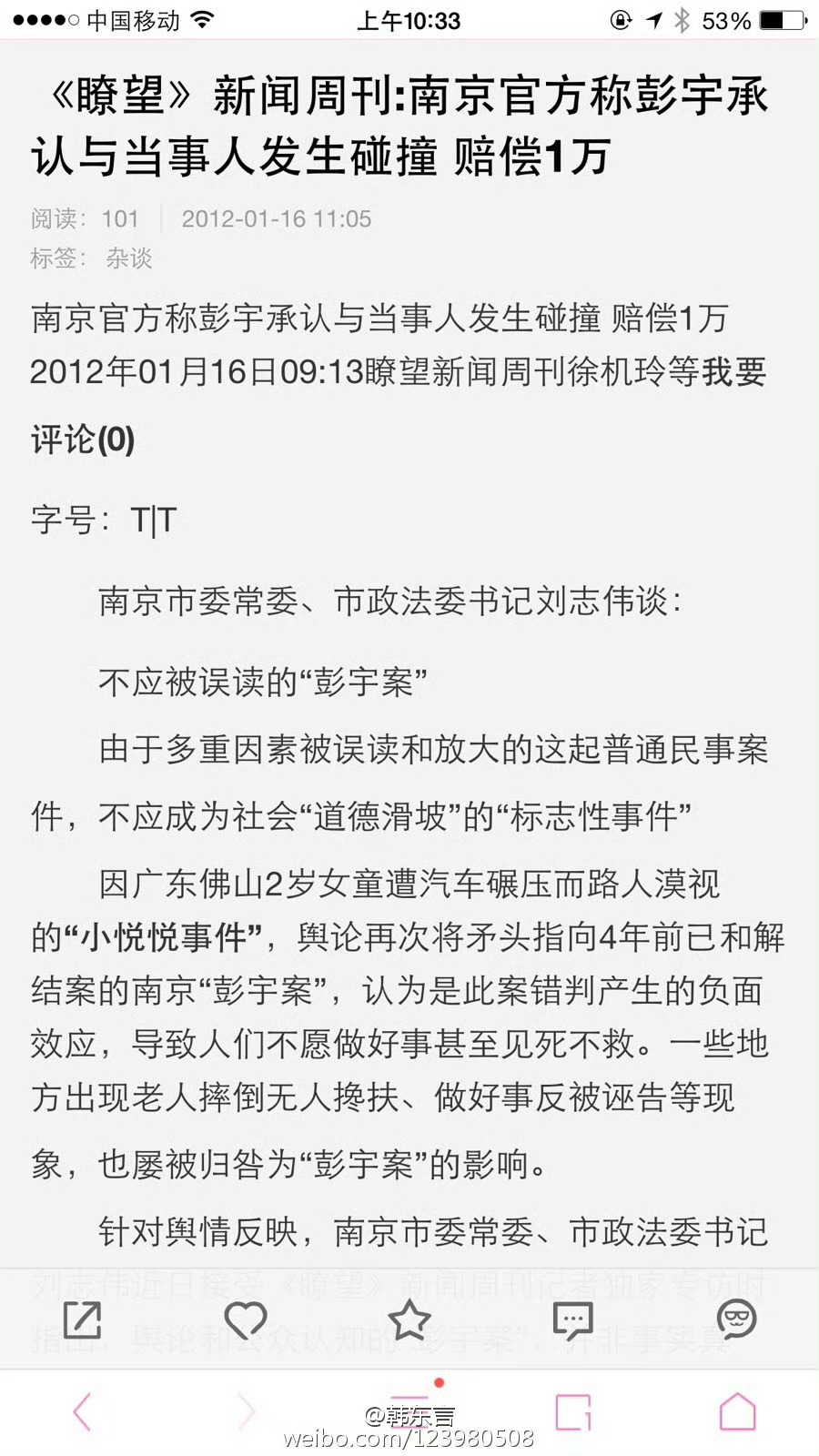819x1456 pixels.
Task: Go back using the browser's left arrow
Action: 82,1412
